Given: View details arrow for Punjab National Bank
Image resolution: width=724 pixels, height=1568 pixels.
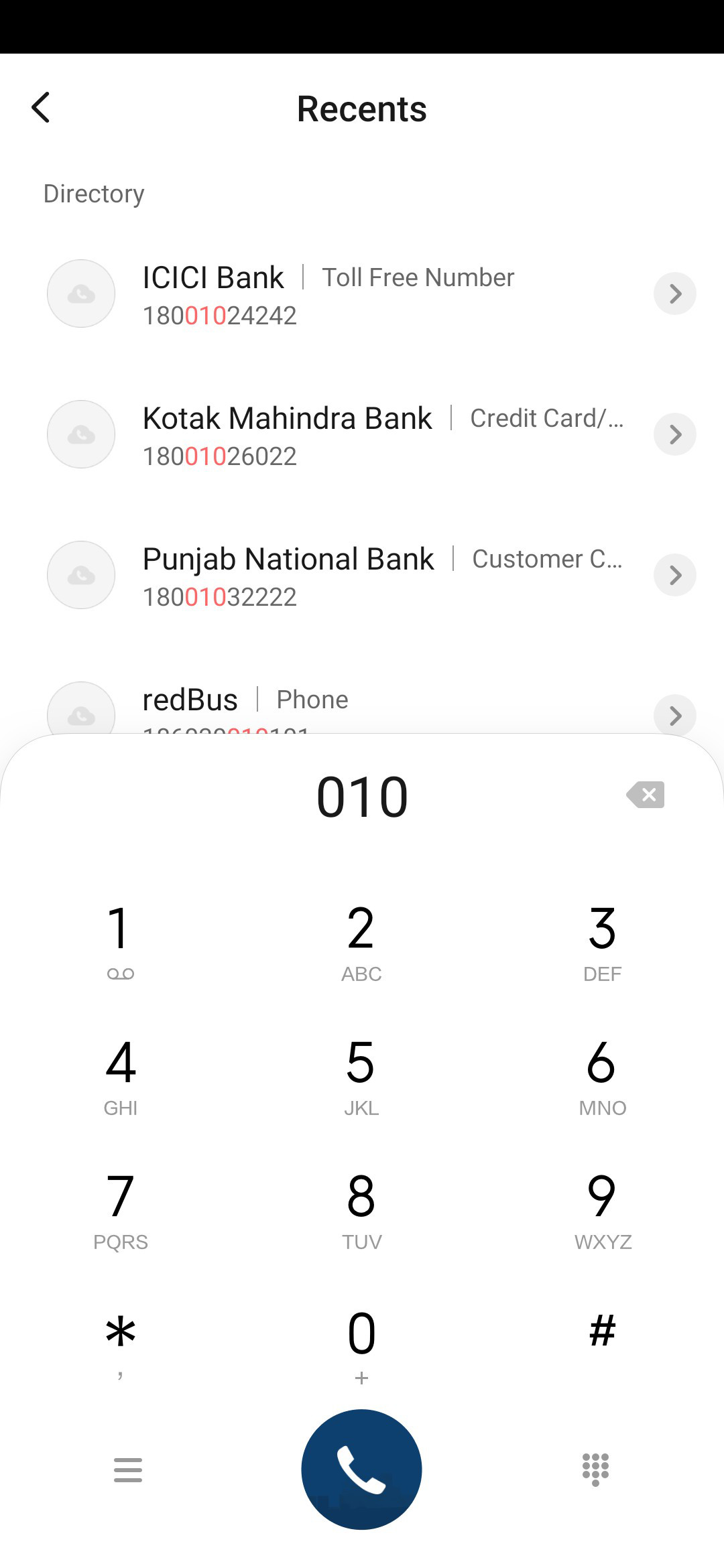Looking at the screenshot, I should point(675,575).
